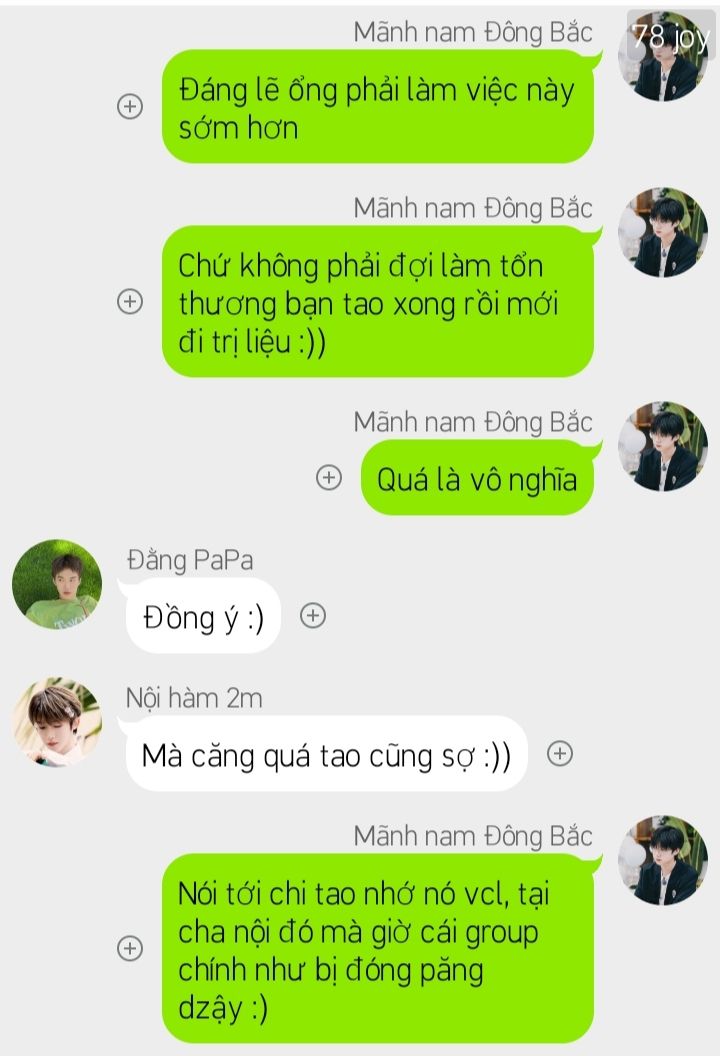Image resolution: width=720 pixels, height=1056 pixels.
Task: Tap plus icon next to "Đồng ý :)" message
Action: [x=313, y=616]
